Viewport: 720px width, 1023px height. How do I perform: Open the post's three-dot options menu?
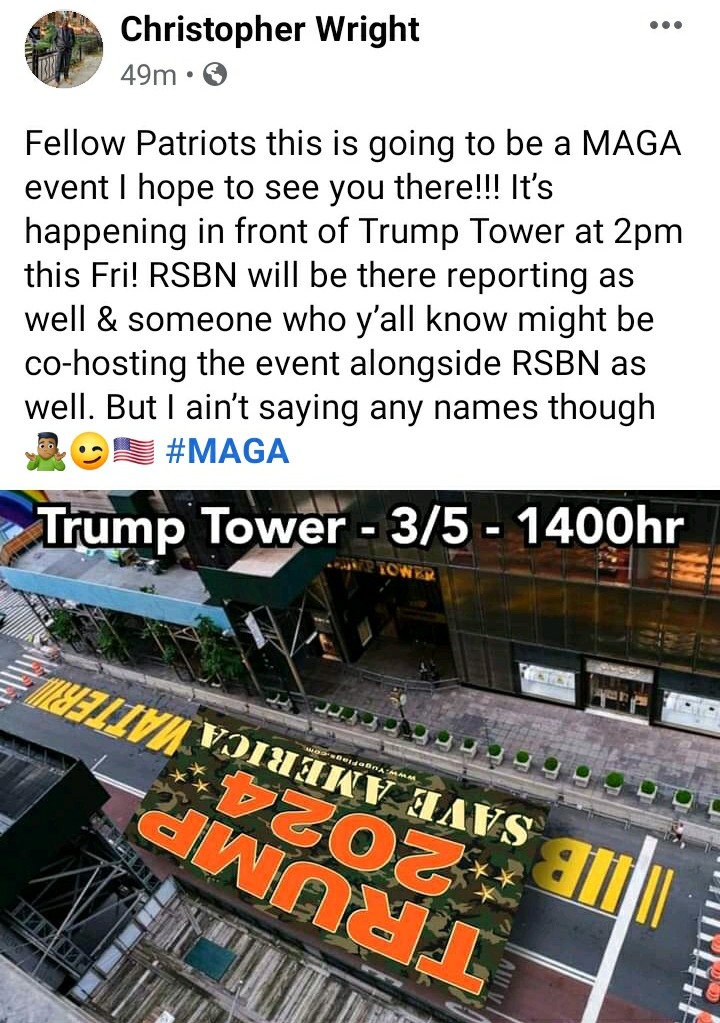click(x=665, y=26)
